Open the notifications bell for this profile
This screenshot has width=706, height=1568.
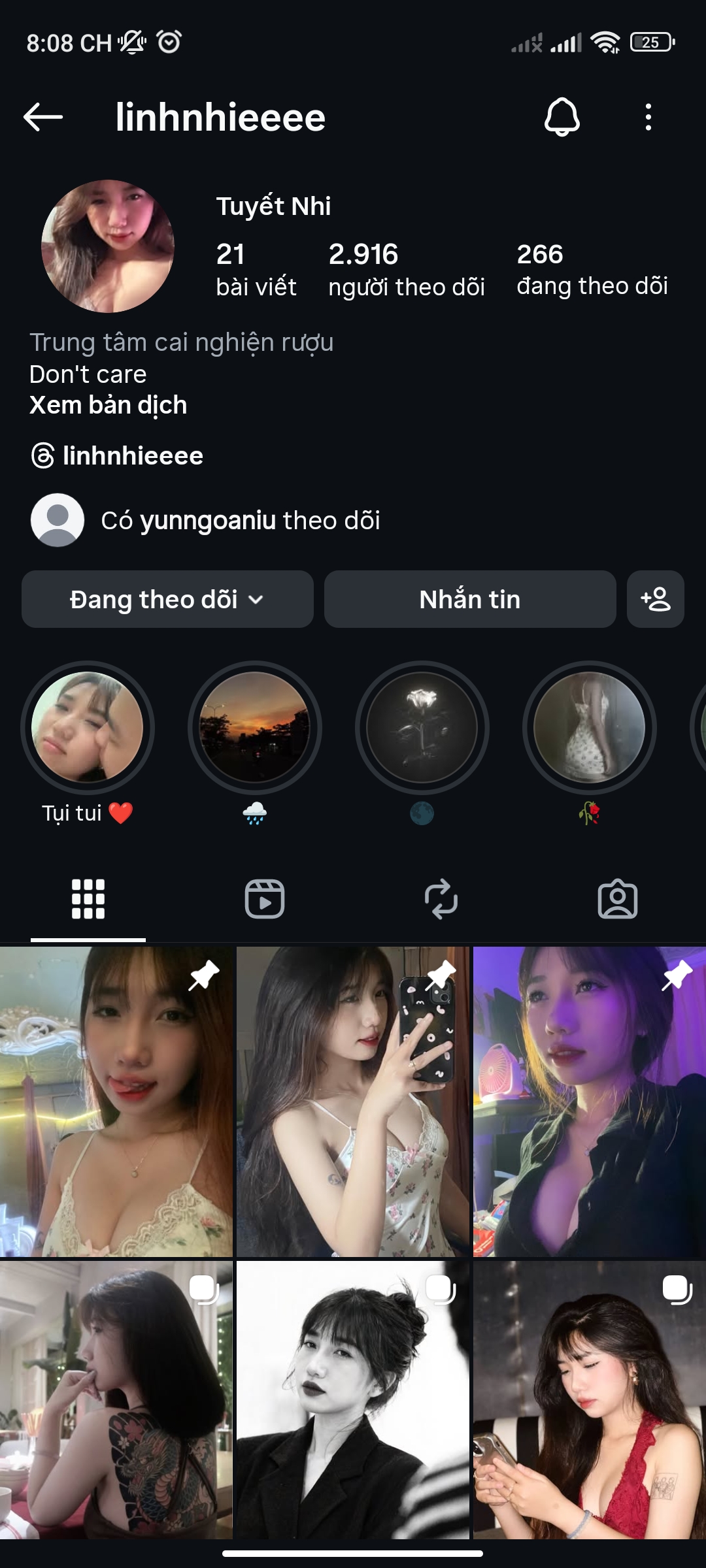[562, 118]
